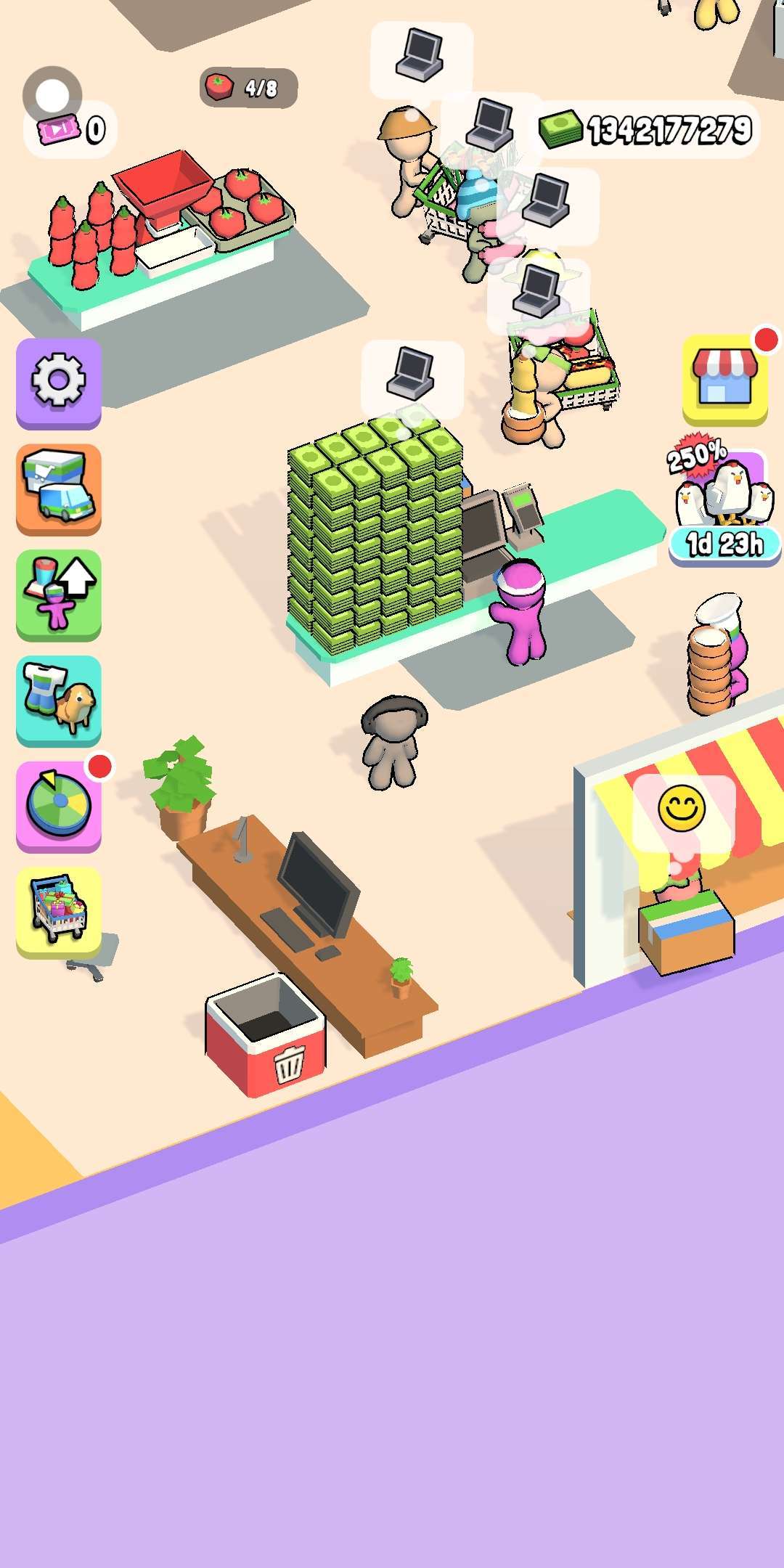Screen dimensions: 784x1568
Task: Open the store shop button
Action: click(x=725, y=380)
